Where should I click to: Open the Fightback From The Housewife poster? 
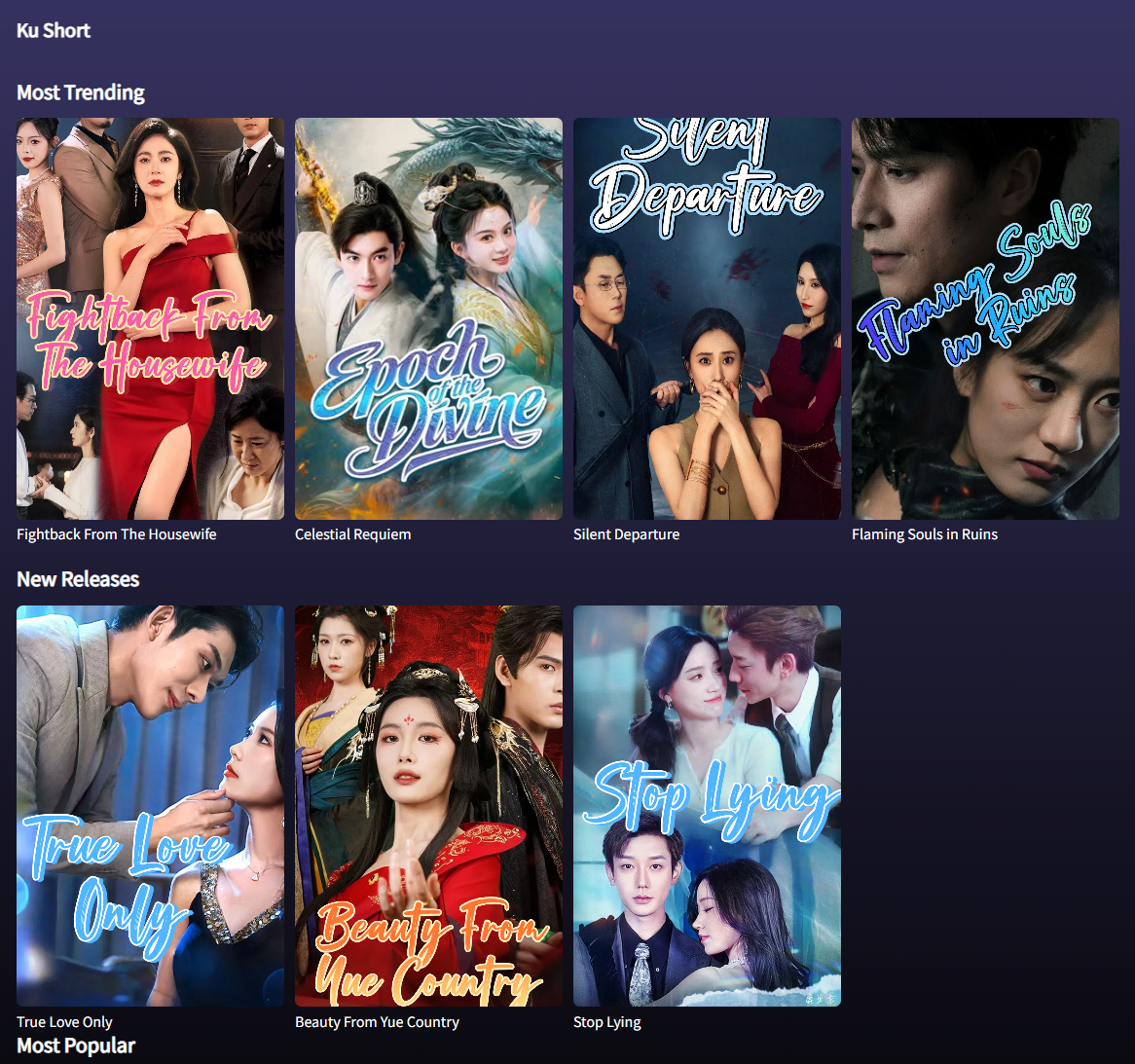point(150,318)
